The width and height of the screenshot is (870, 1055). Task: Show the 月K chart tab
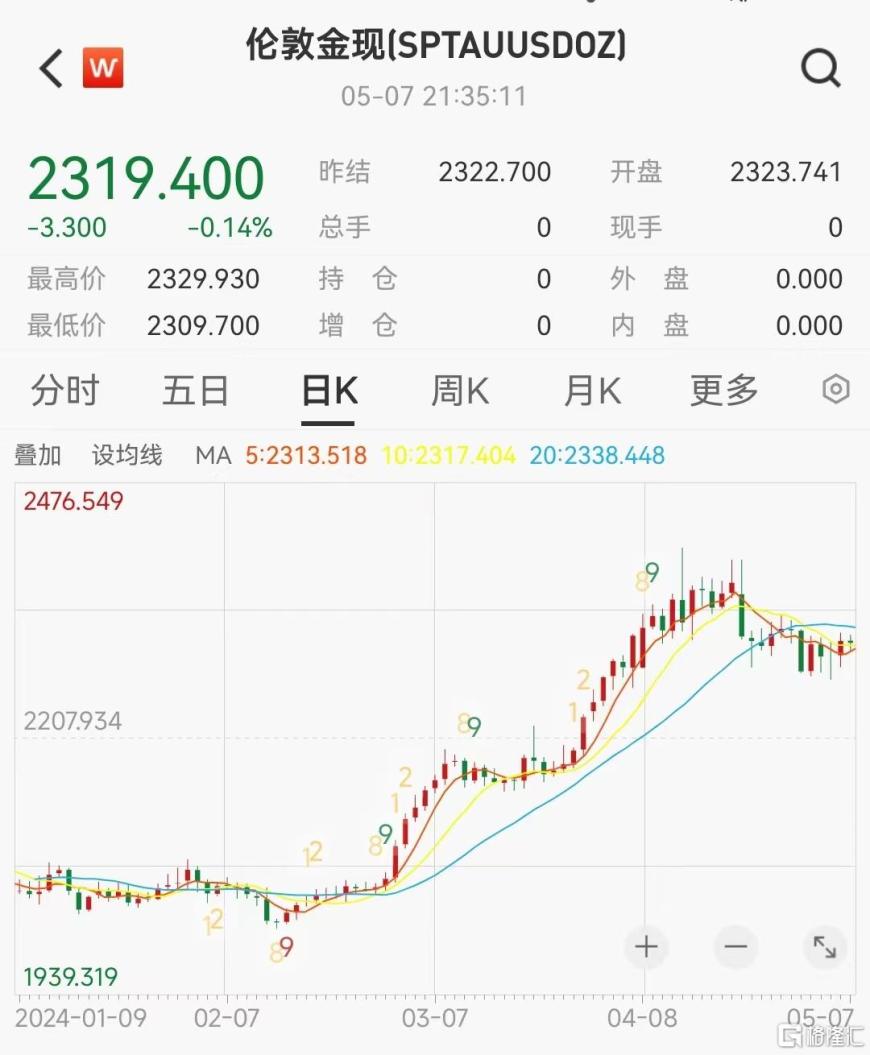coord(592,390)
